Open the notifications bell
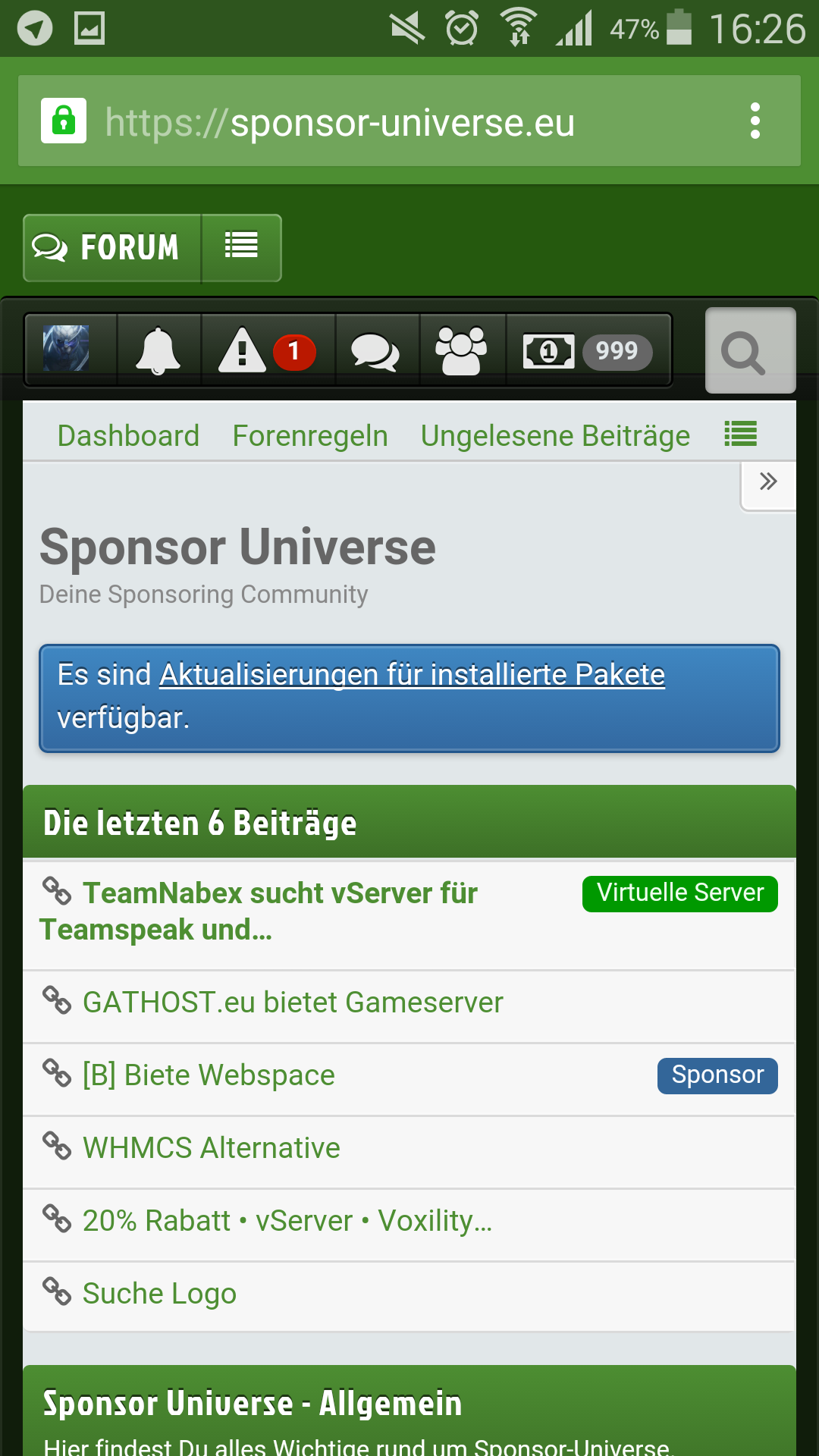The height and width of the screenshot is (1456, 819). pos(158,350)
